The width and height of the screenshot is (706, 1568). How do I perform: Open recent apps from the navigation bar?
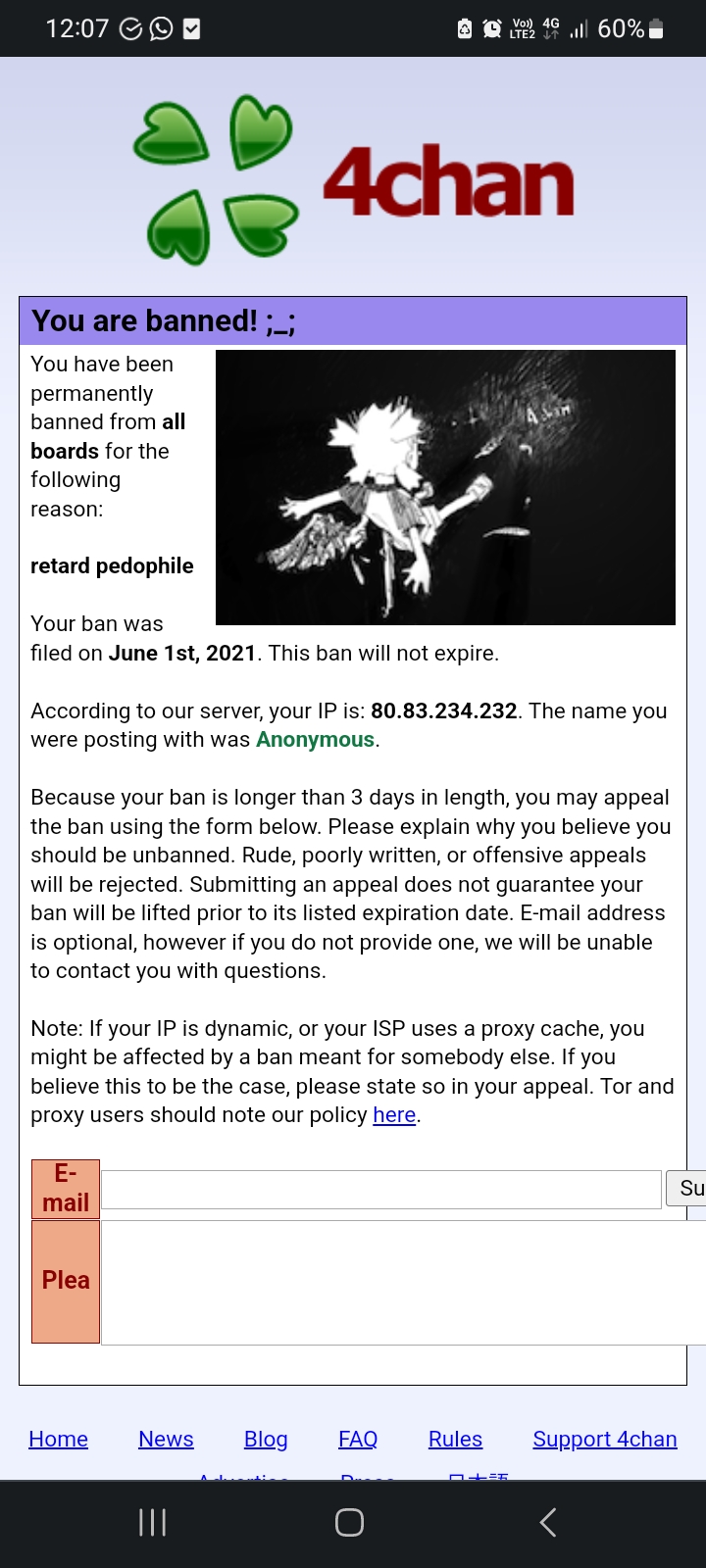(152, 1522)
